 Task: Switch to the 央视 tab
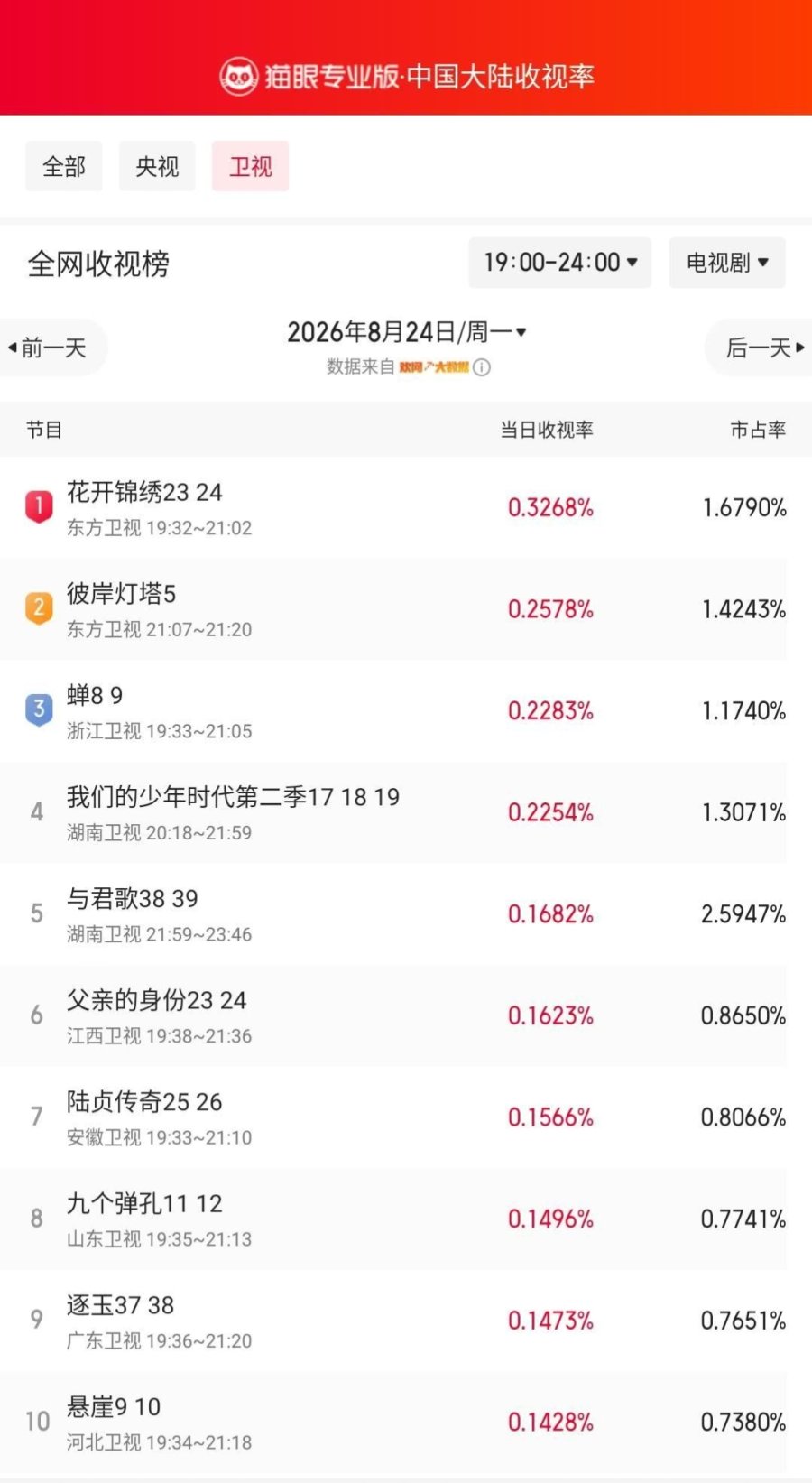click(157, 166)
